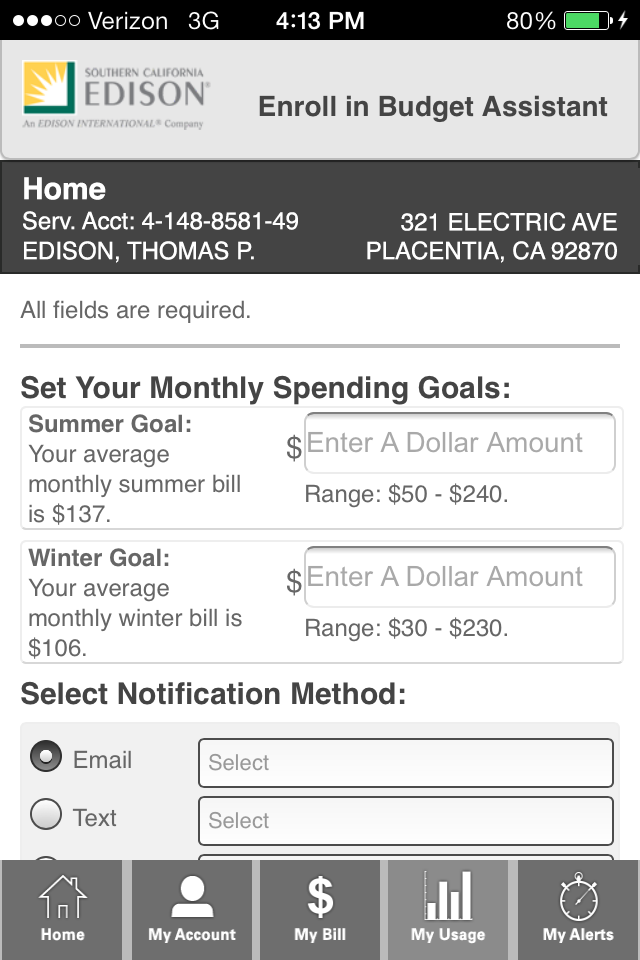Enter the Winter Goal dollar amount field
The height and width of the screenshot is (960, 640).
coord(459,577)
